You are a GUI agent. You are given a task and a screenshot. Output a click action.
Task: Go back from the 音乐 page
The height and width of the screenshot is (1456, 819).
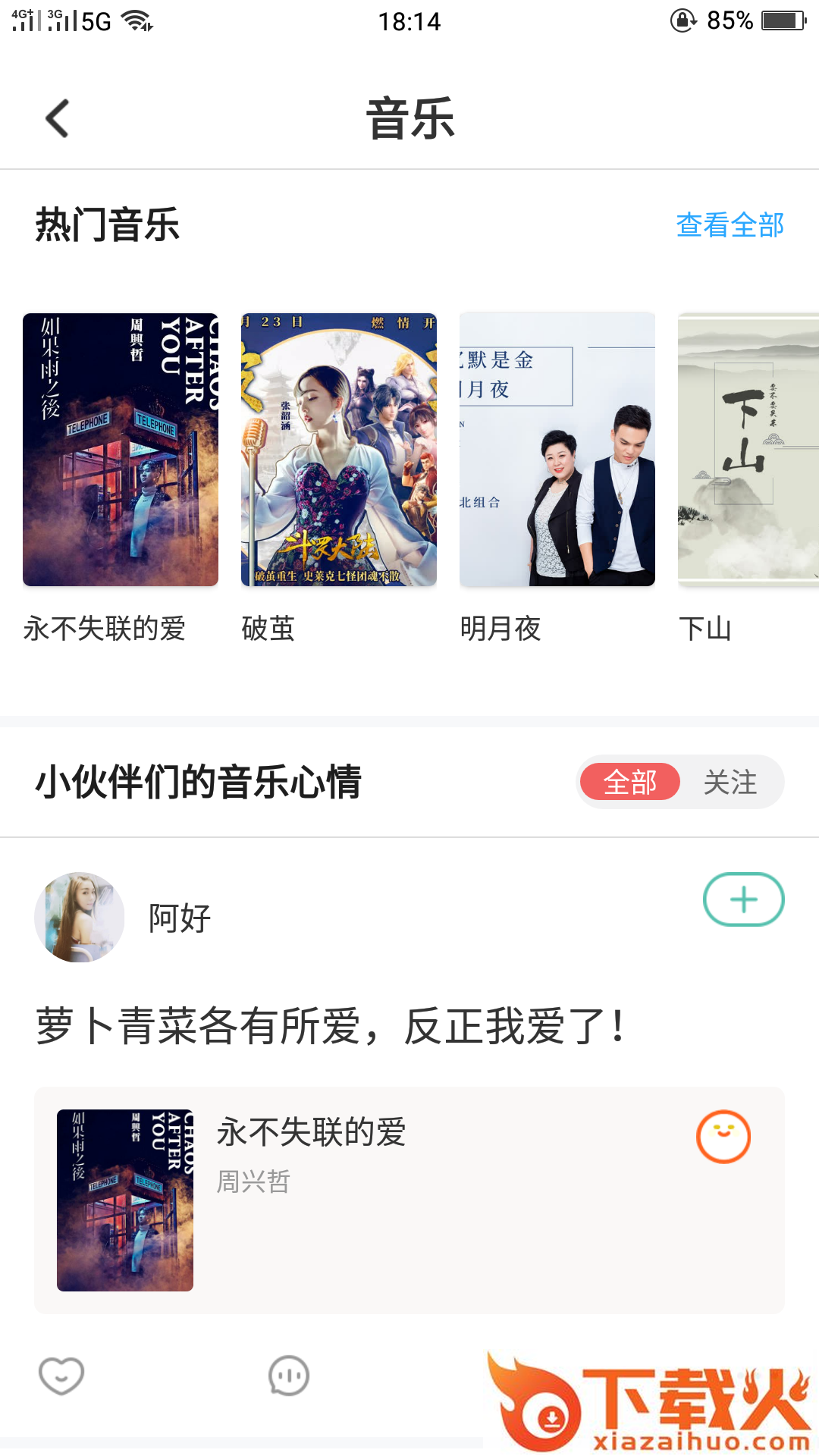[x=58, y=119]
